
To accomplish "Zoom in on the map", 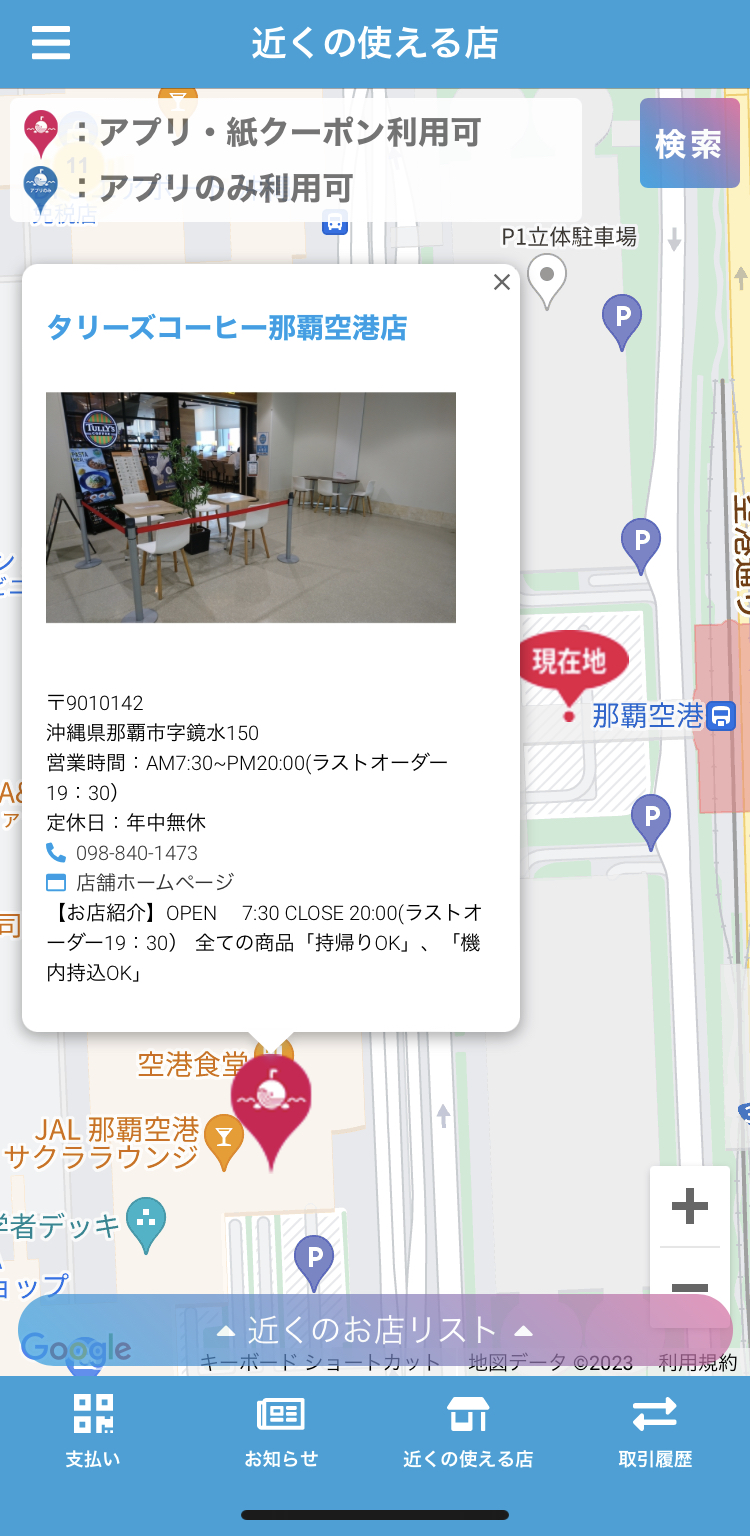I will (689, 1207).
